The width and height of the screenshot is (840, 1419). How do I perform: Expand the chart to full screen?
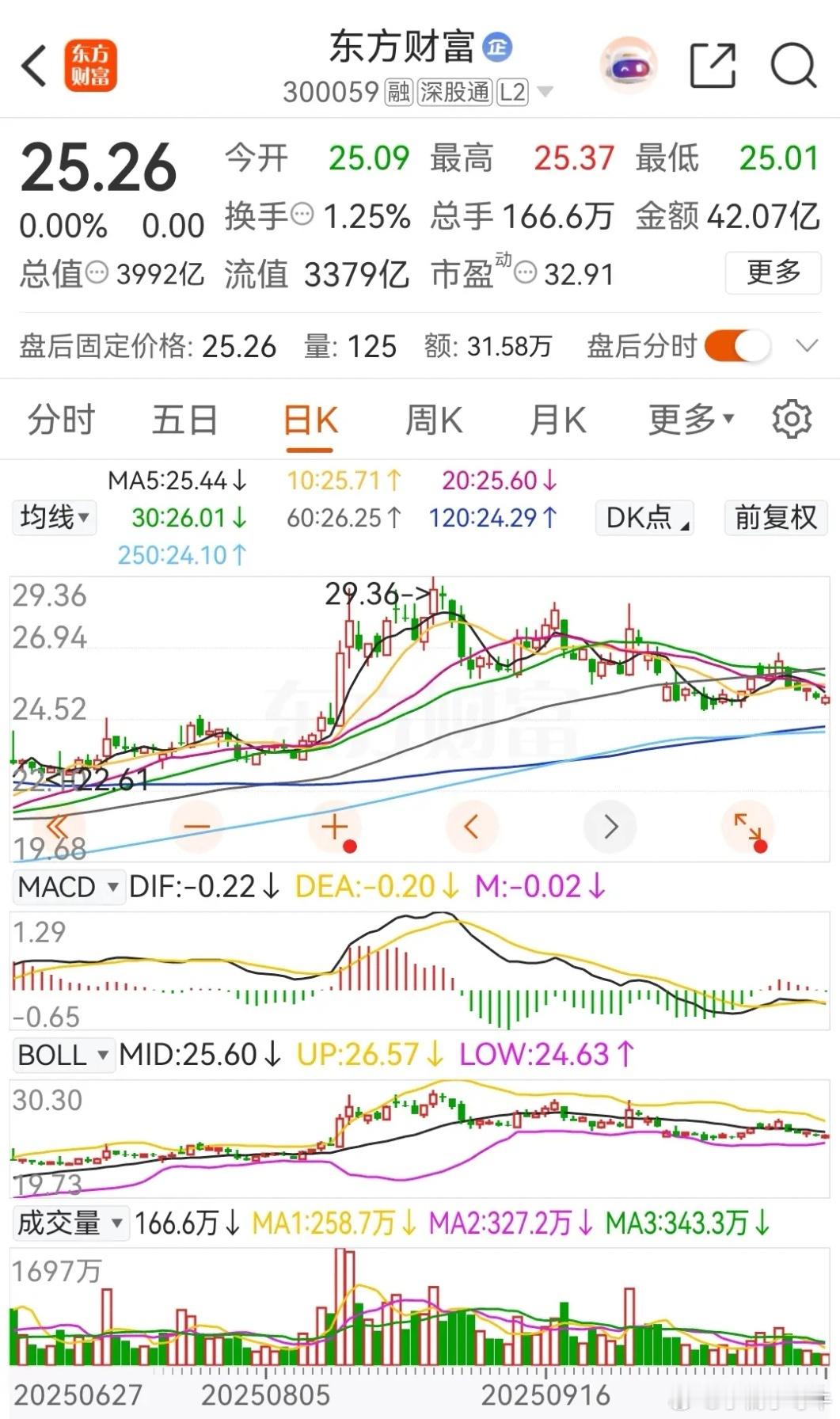pyautogui.click(x=747, y=827)
